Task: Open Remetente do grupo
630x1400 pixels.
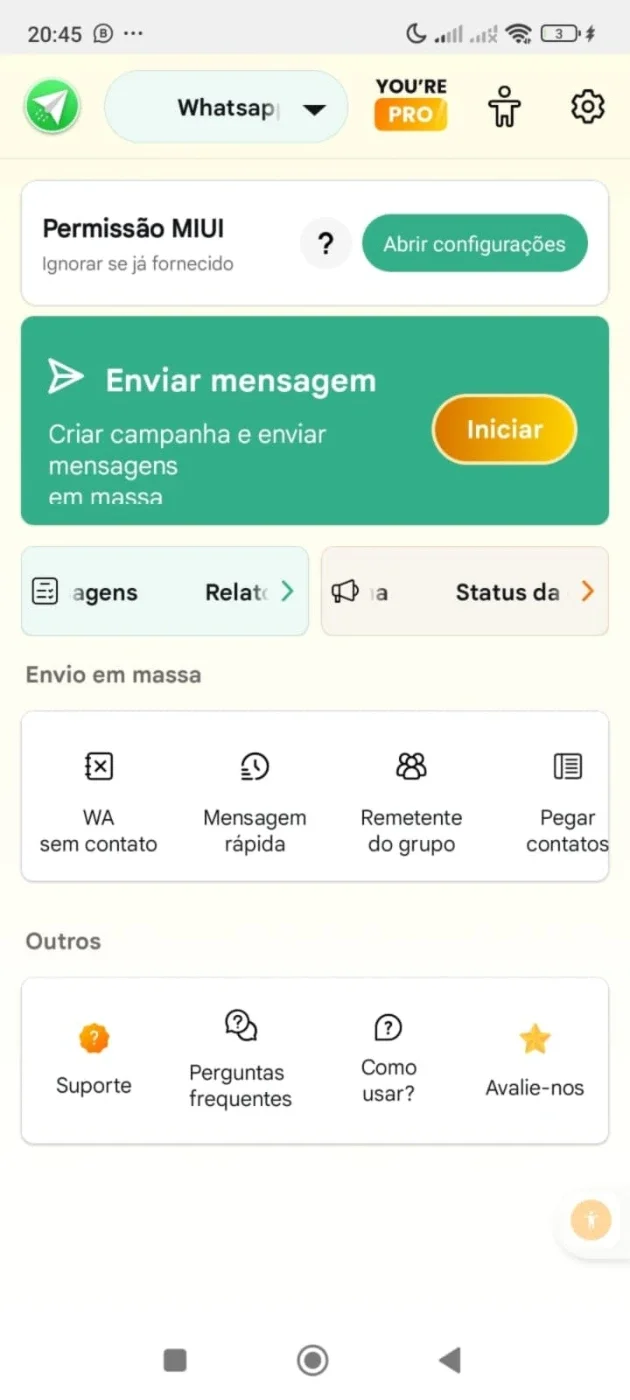Action: 411,805
